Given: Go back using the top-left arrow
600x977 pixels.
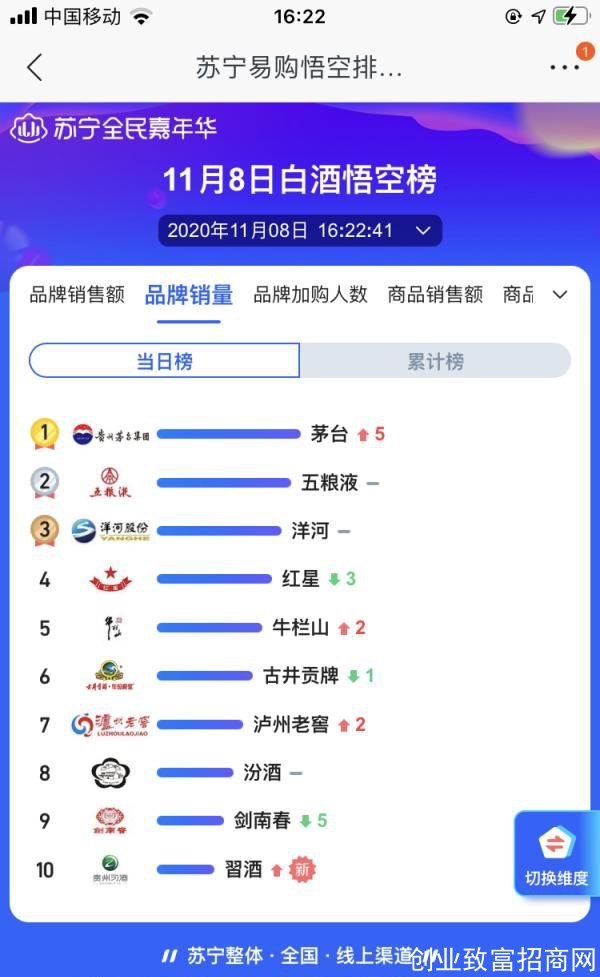Looking at the screenshot, I should [35, 67].
